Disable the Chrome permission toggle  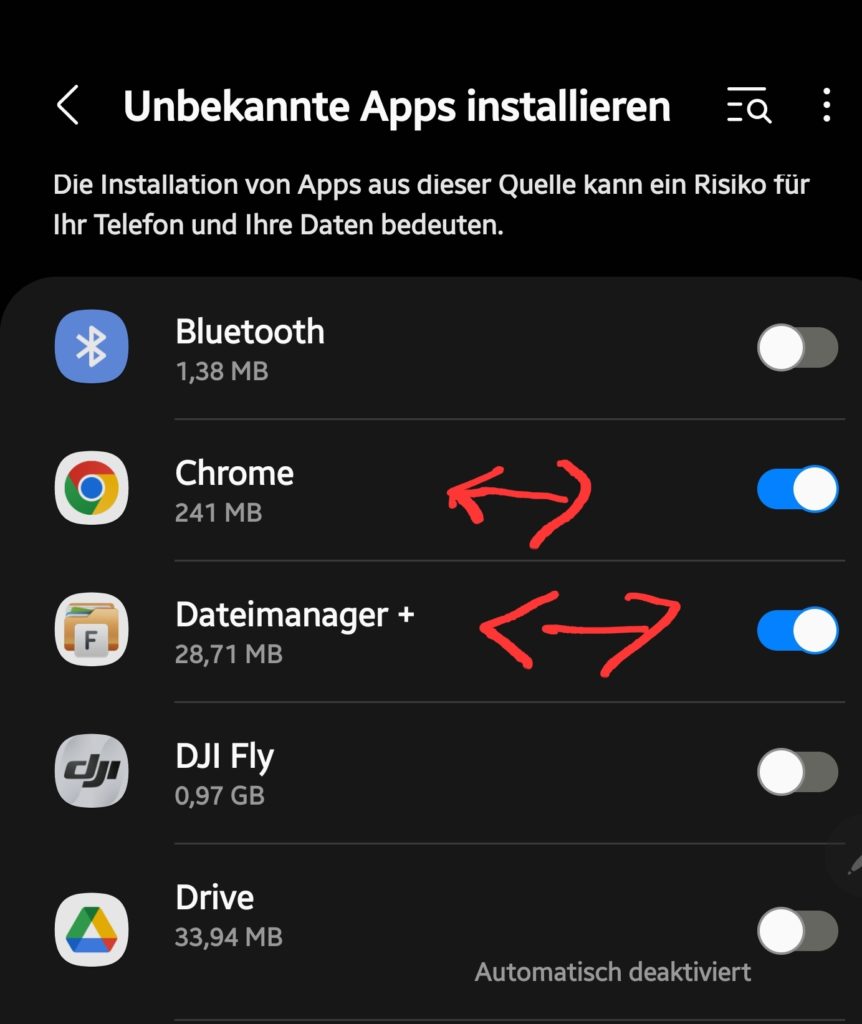(x=797, y=488)
